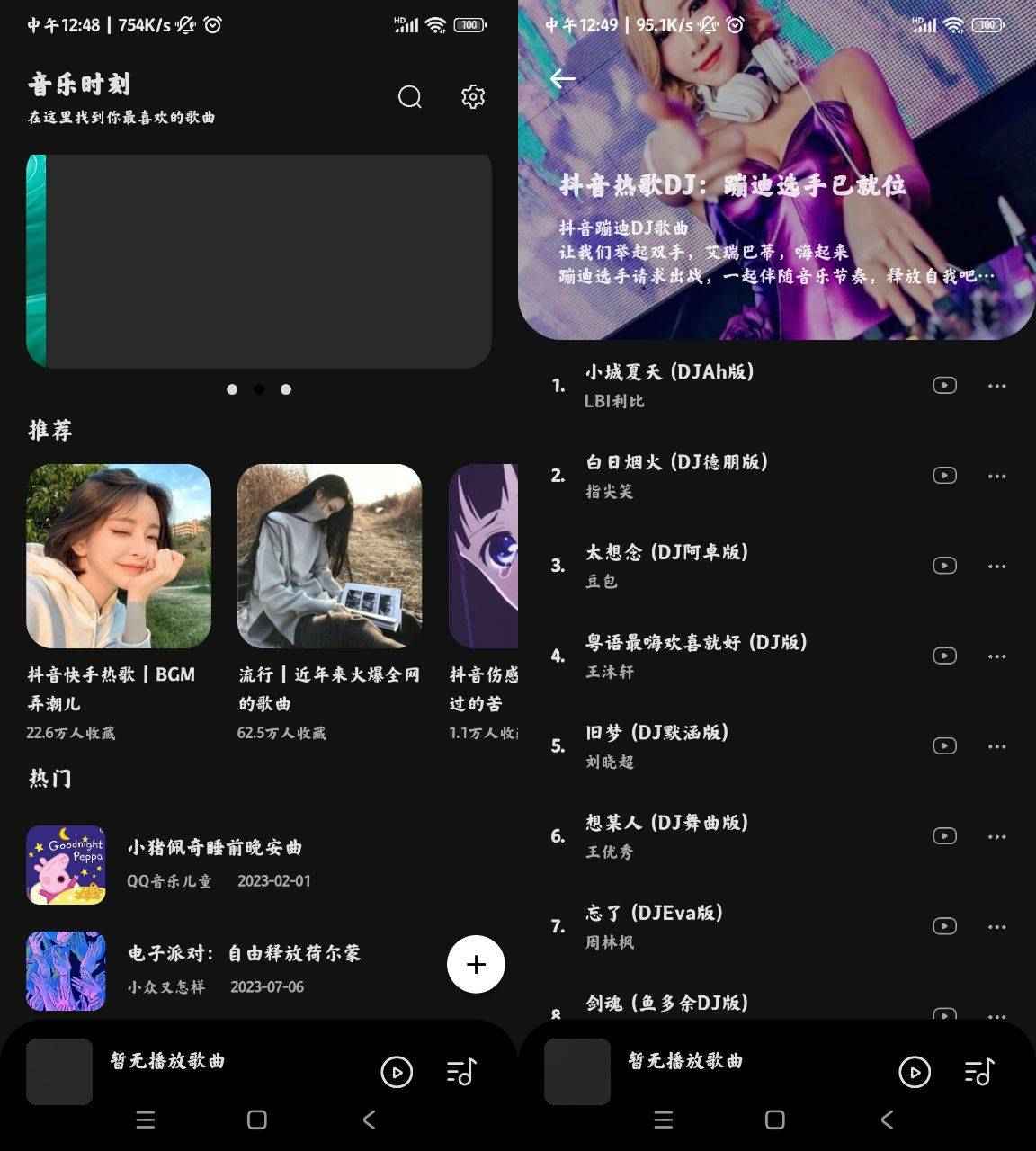Open the 小猪佩奇睡前晚安曲 playlist entry
The width and height of the screenshot is (1036, 1151).
point(216,864)
